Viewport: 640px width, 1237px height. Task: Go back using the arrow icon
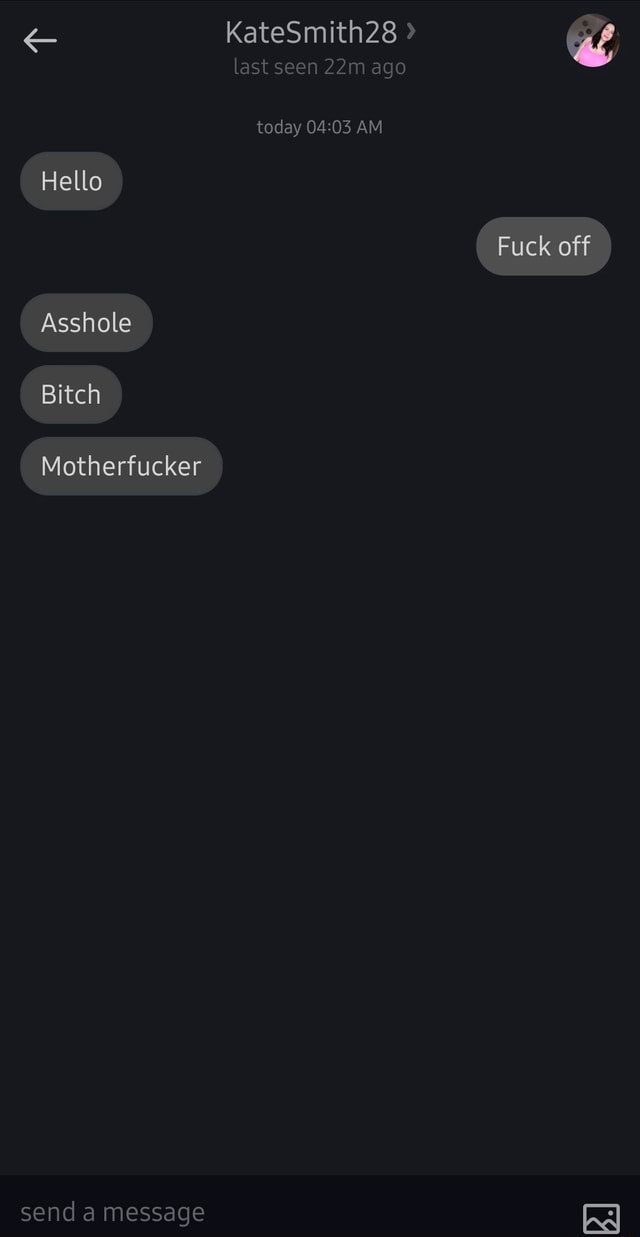[40, 40]
